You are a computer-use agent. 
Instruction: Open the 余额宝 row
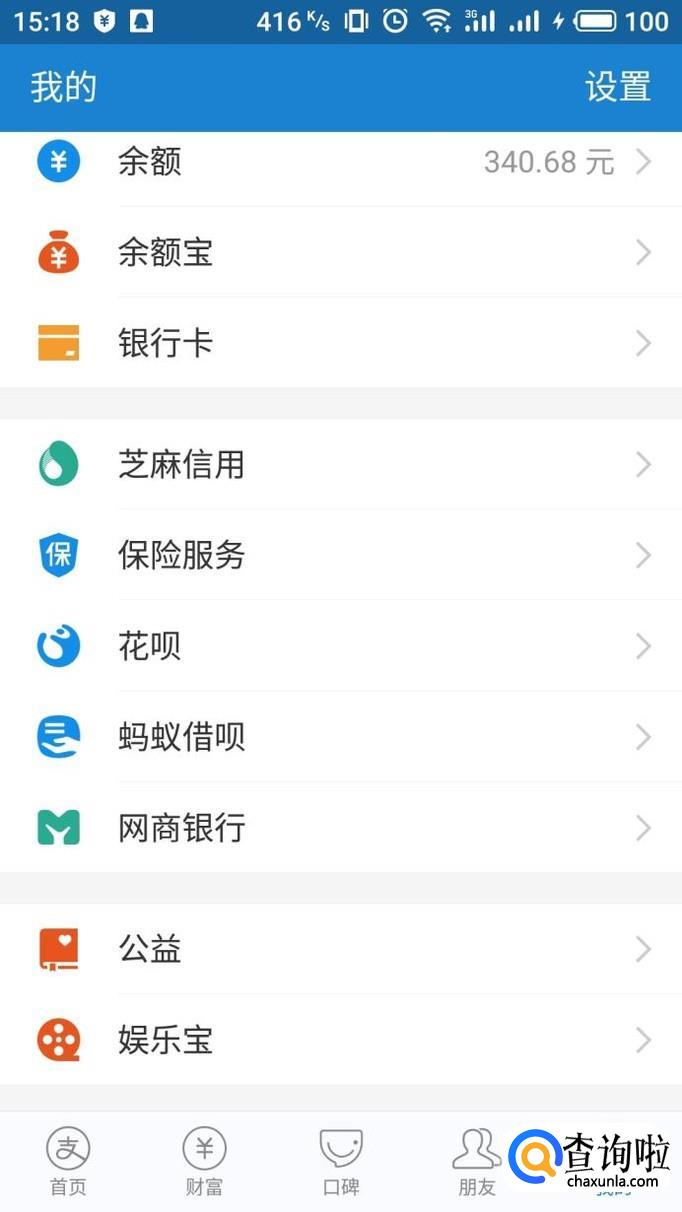point(340,253)
